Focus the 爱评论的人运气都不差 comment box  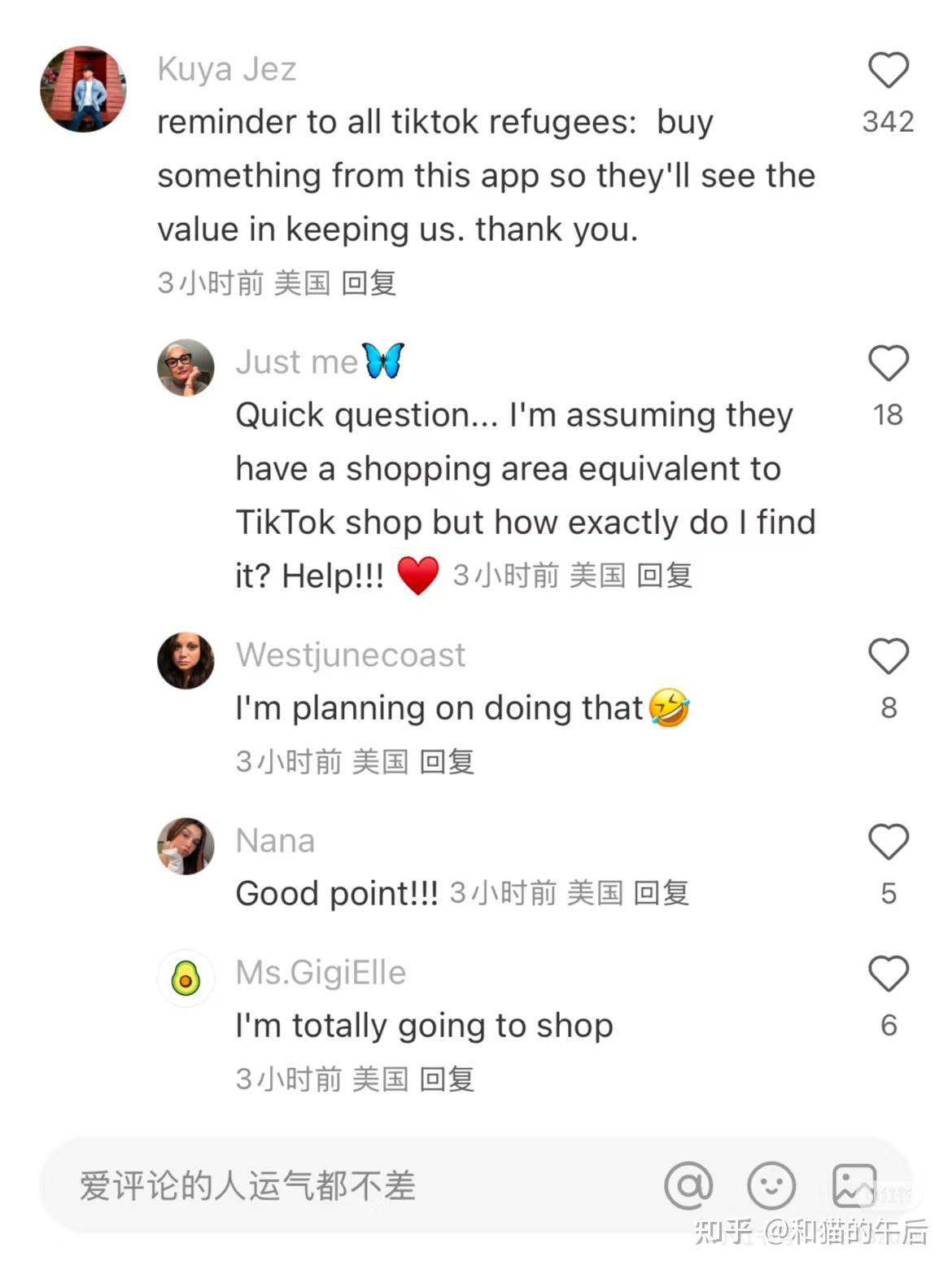tap(325, 1186)
